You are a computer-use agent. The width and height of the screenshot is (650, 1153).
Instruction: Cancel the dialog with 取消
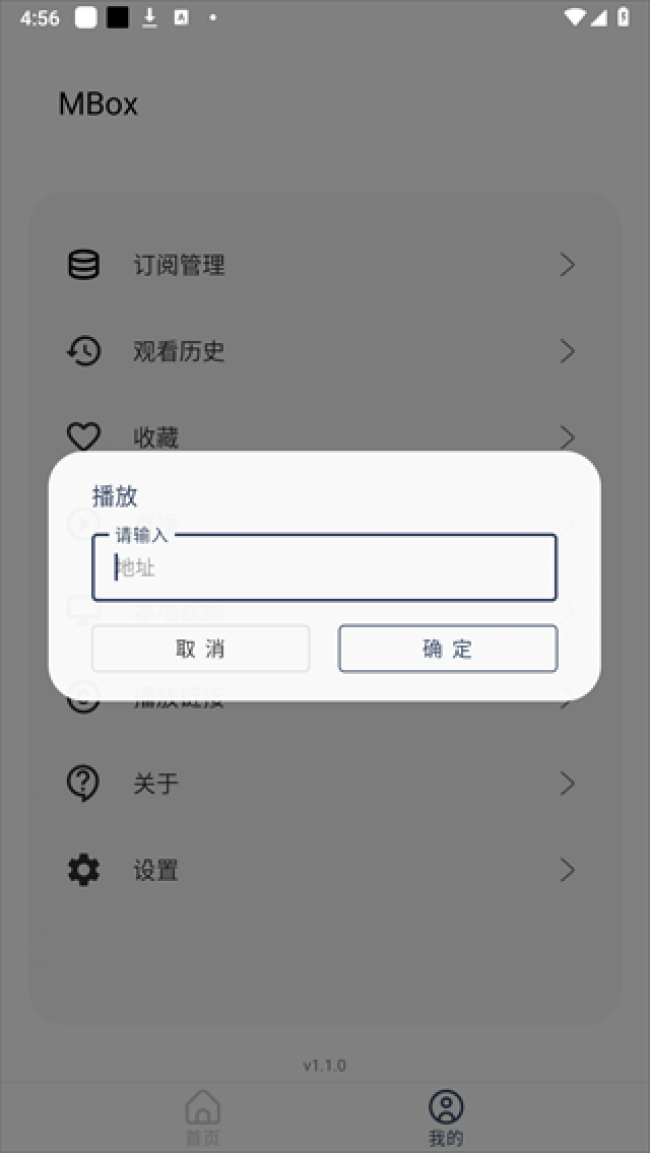(201, 649)
